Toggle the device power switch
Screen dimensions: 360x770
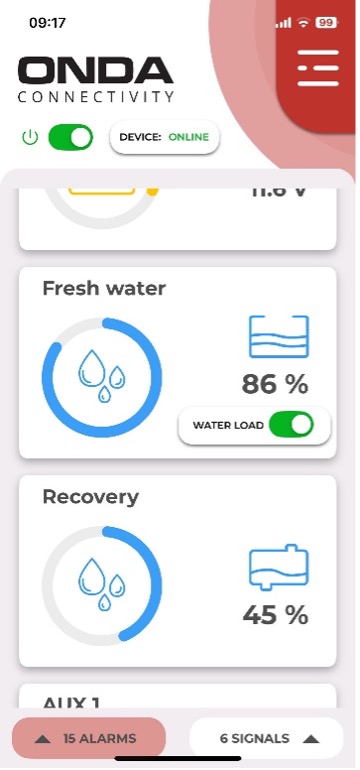click(71, 137)
